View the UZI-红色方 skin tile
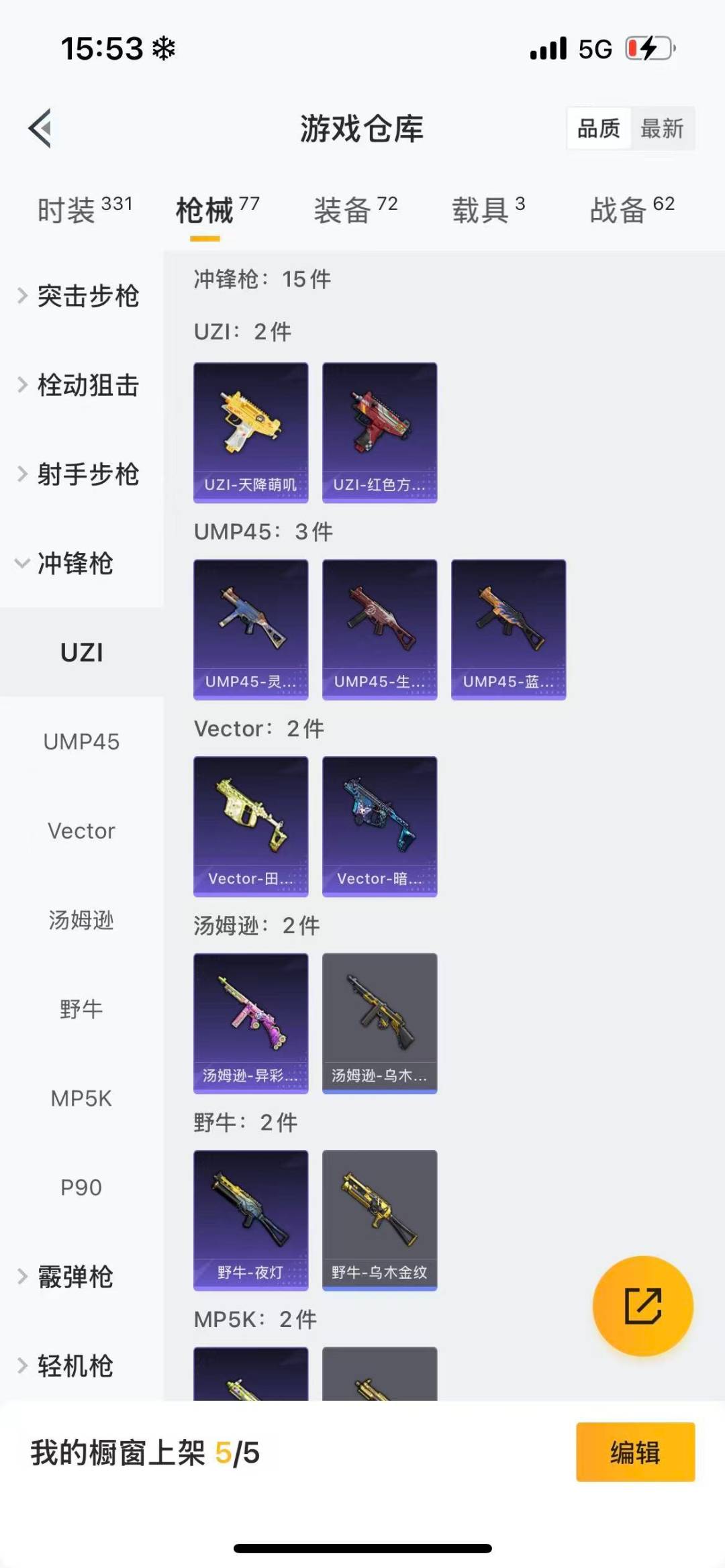Screen dimensions: 725x1568 380,433
